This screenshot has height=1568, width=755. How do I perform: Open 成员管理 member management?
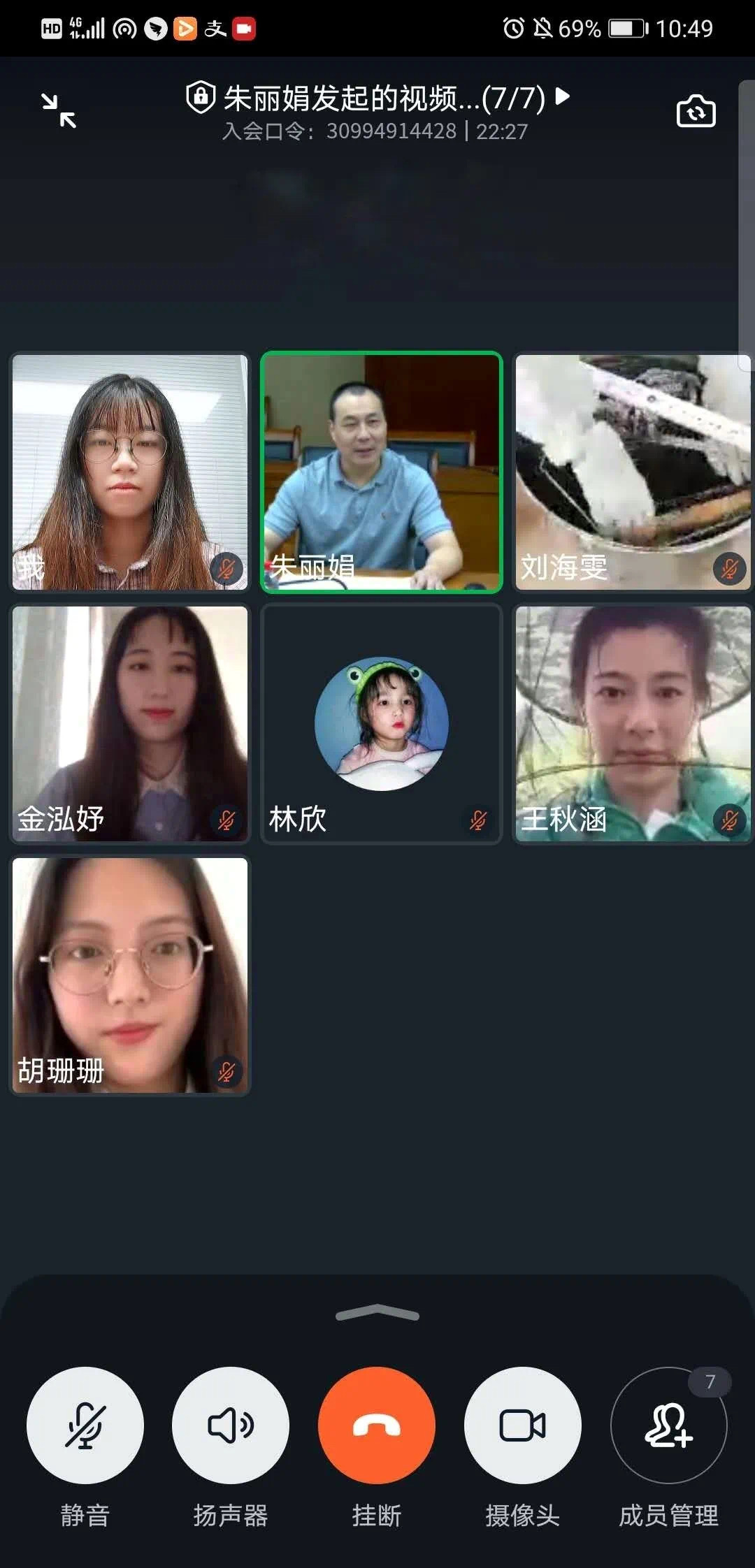(669, 1425)
